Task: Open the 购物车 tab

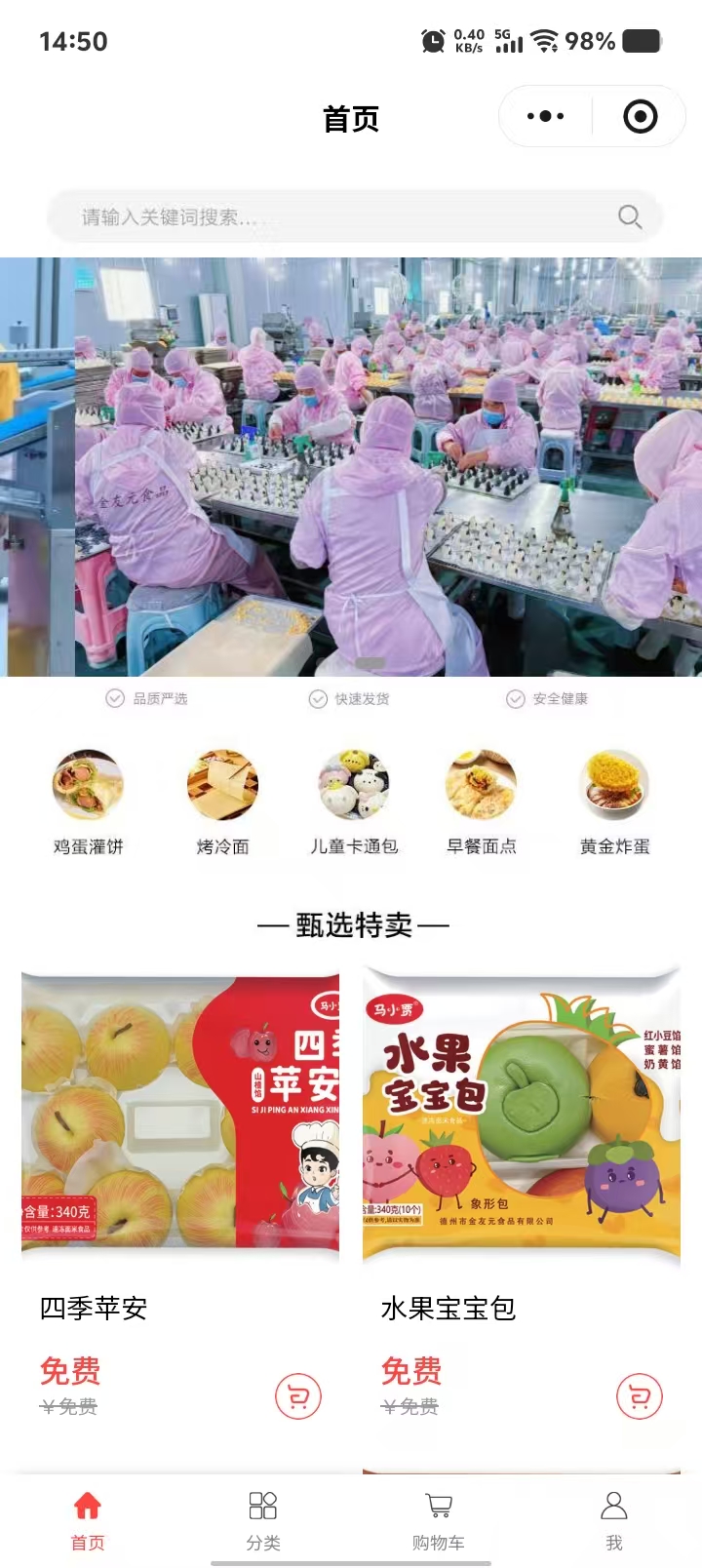Action: tap(439, 1519)
